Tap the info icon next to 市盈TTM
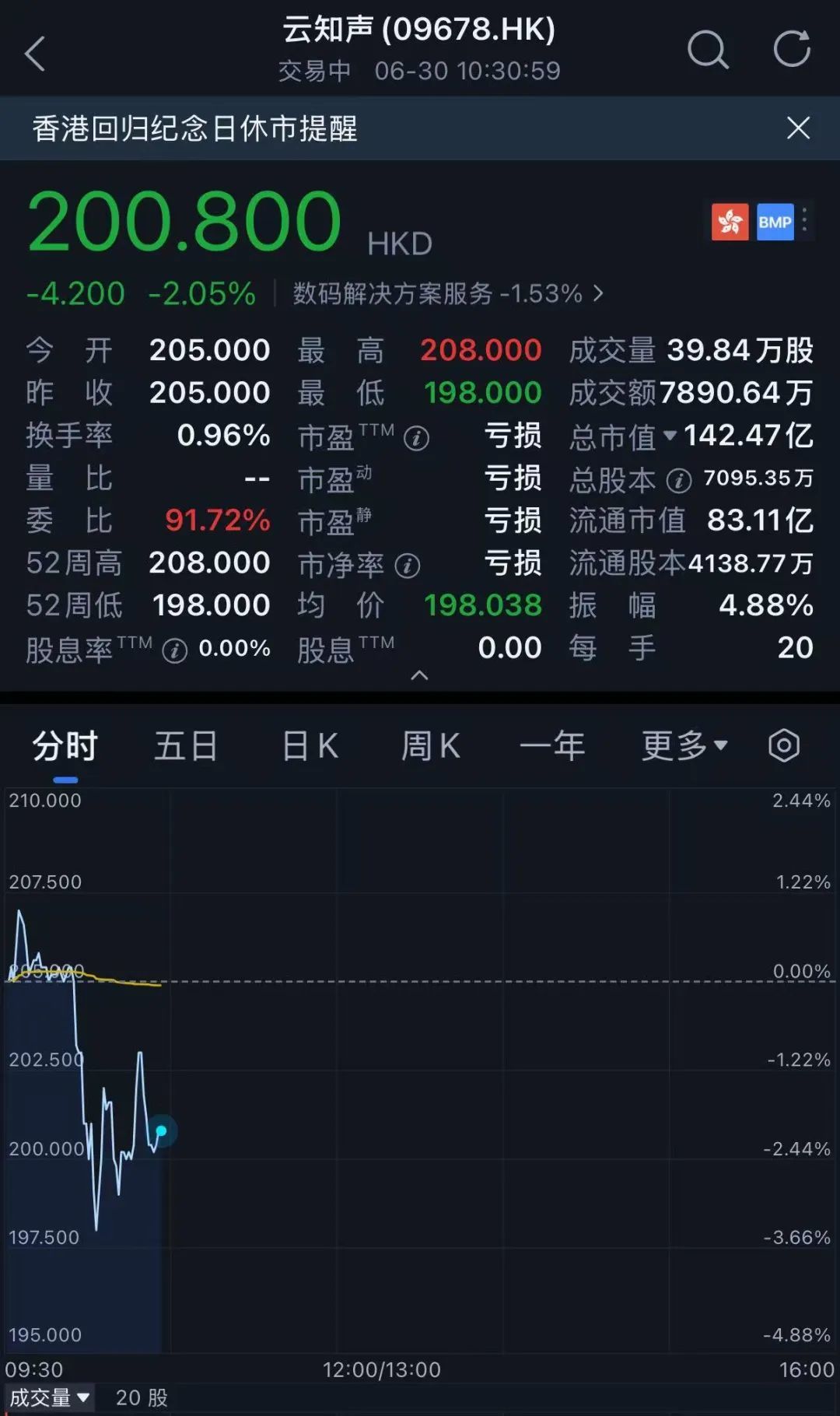 click(x=418, y=438)
